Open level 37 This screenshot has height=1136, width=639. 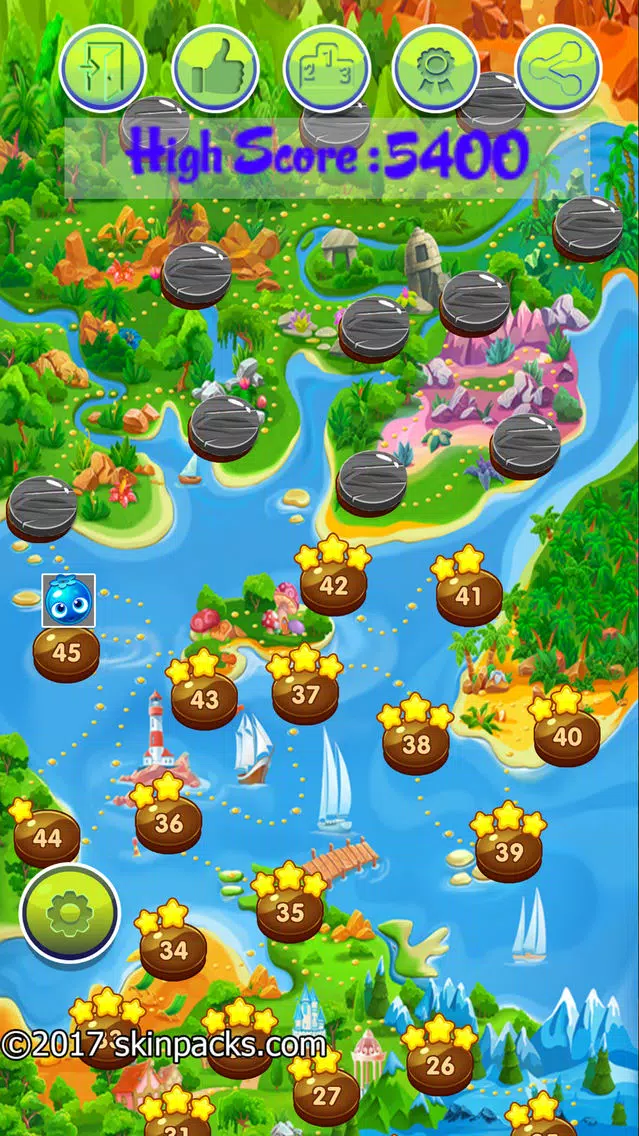305,696
